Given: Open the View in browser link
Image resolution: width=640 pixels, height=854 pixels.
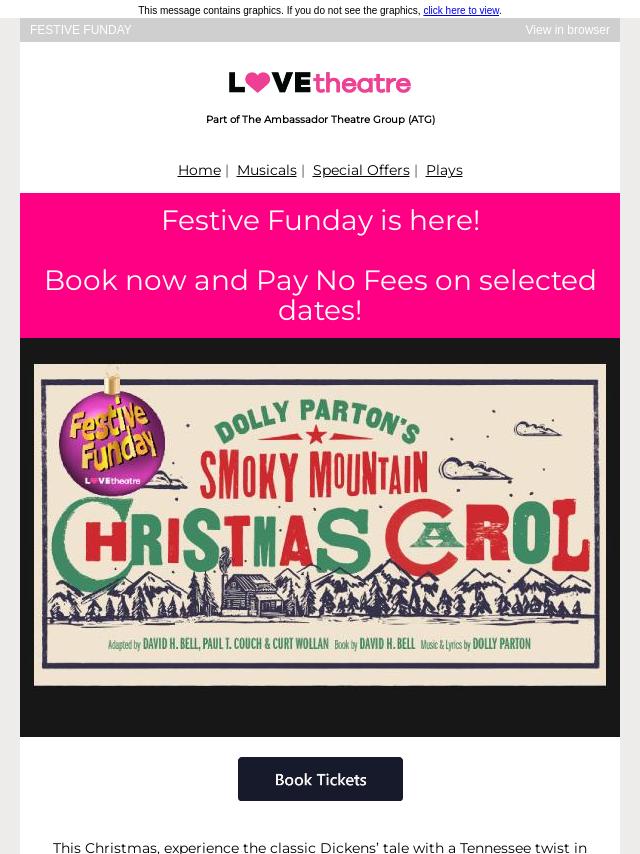Looking at the screenshot, I should (x=567, y=30).
